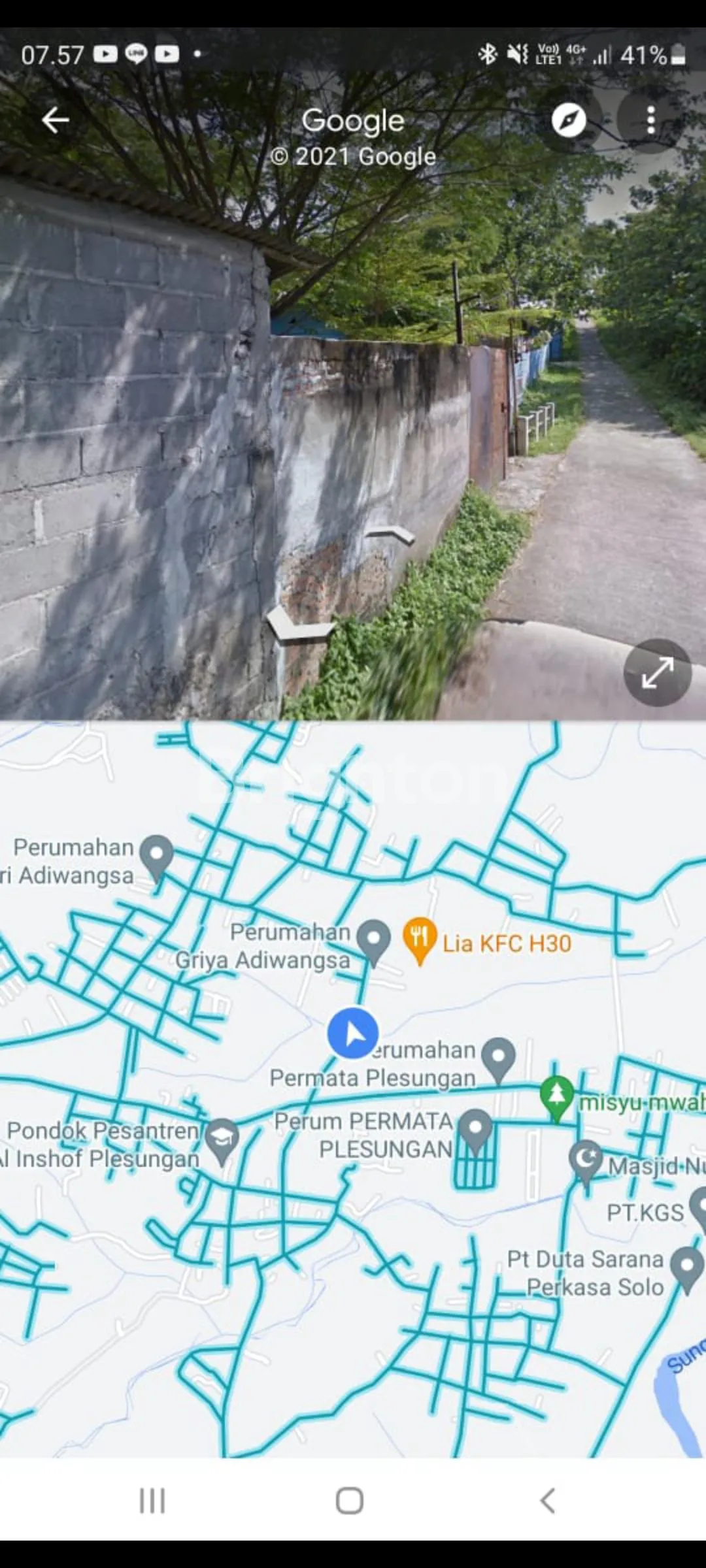This screenshot has height=1568, width=706.
Task: Move forward along the street arrow
Action: [390, 535]
